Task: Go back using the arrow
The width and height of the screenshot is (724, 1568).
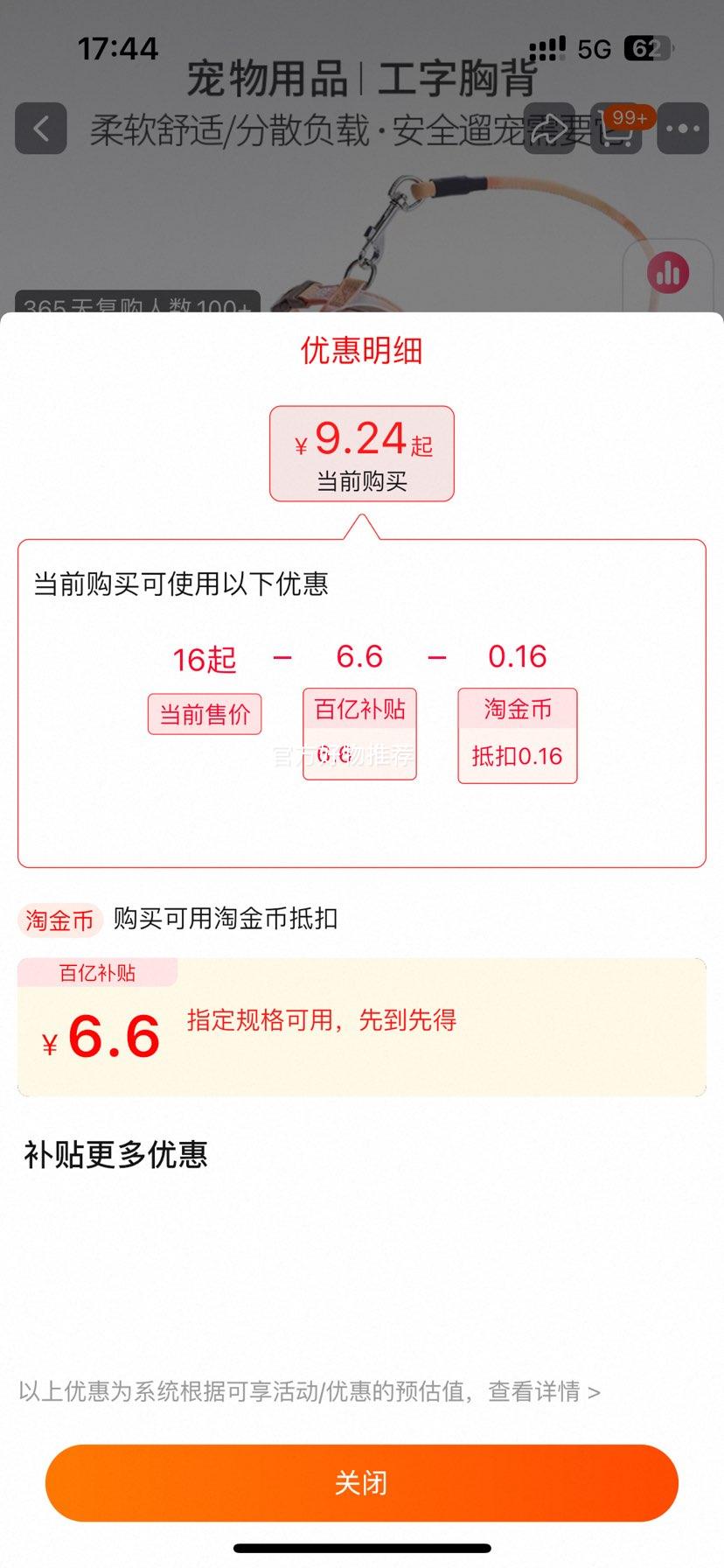Action: pyautogui.click(x=41, y=129)
